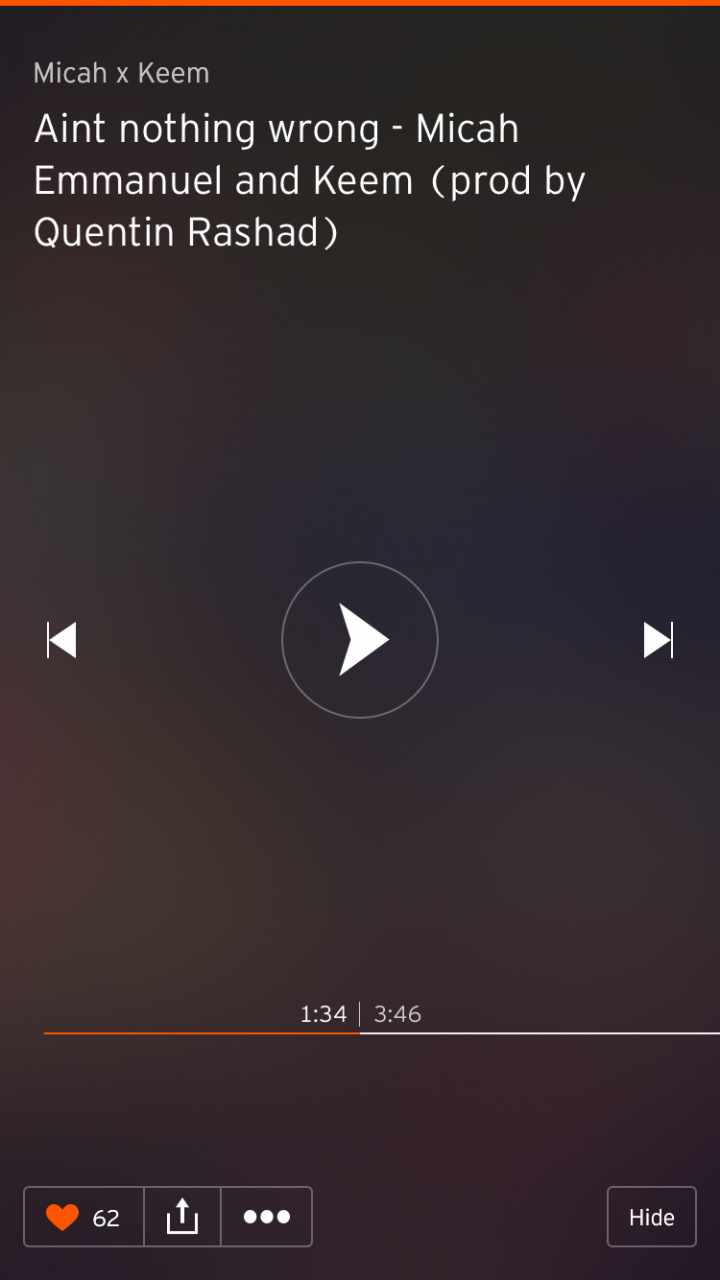The image size is (720, 1280).
Task: Share this track
Action: [182, 1217]
